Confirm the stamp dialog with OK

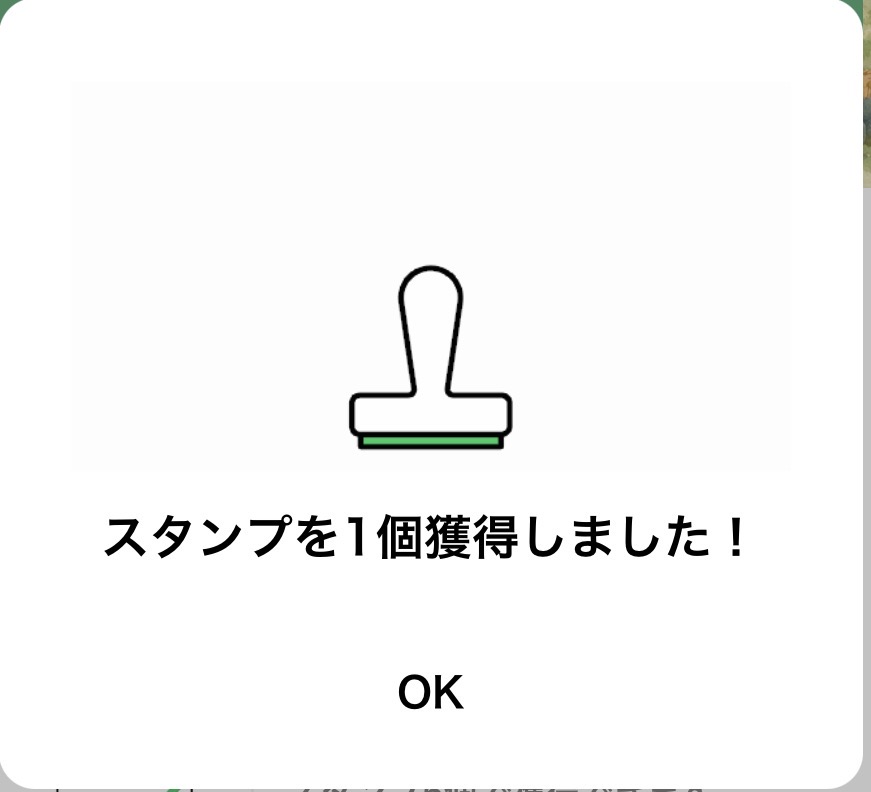430,692
